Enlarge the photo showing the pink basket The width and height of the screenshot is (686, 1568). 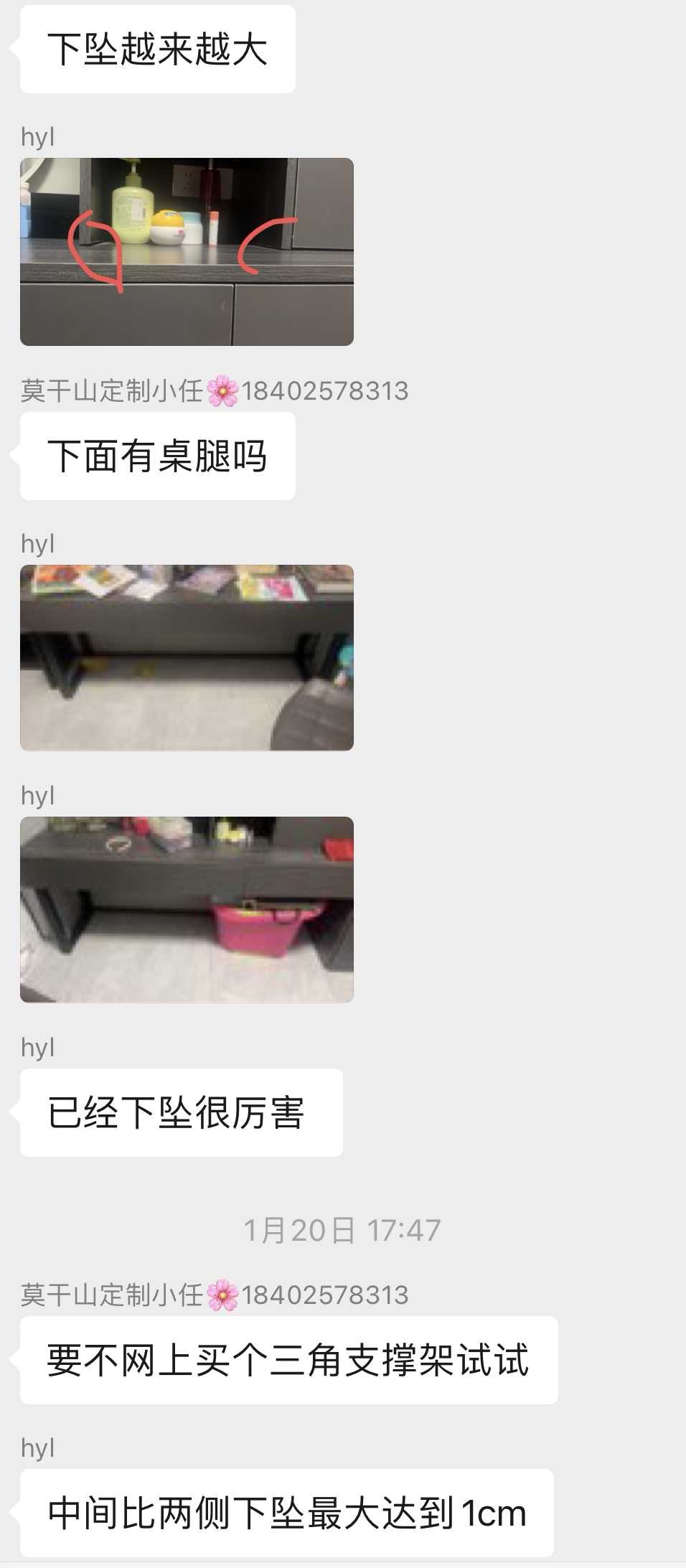coord(187,909)
